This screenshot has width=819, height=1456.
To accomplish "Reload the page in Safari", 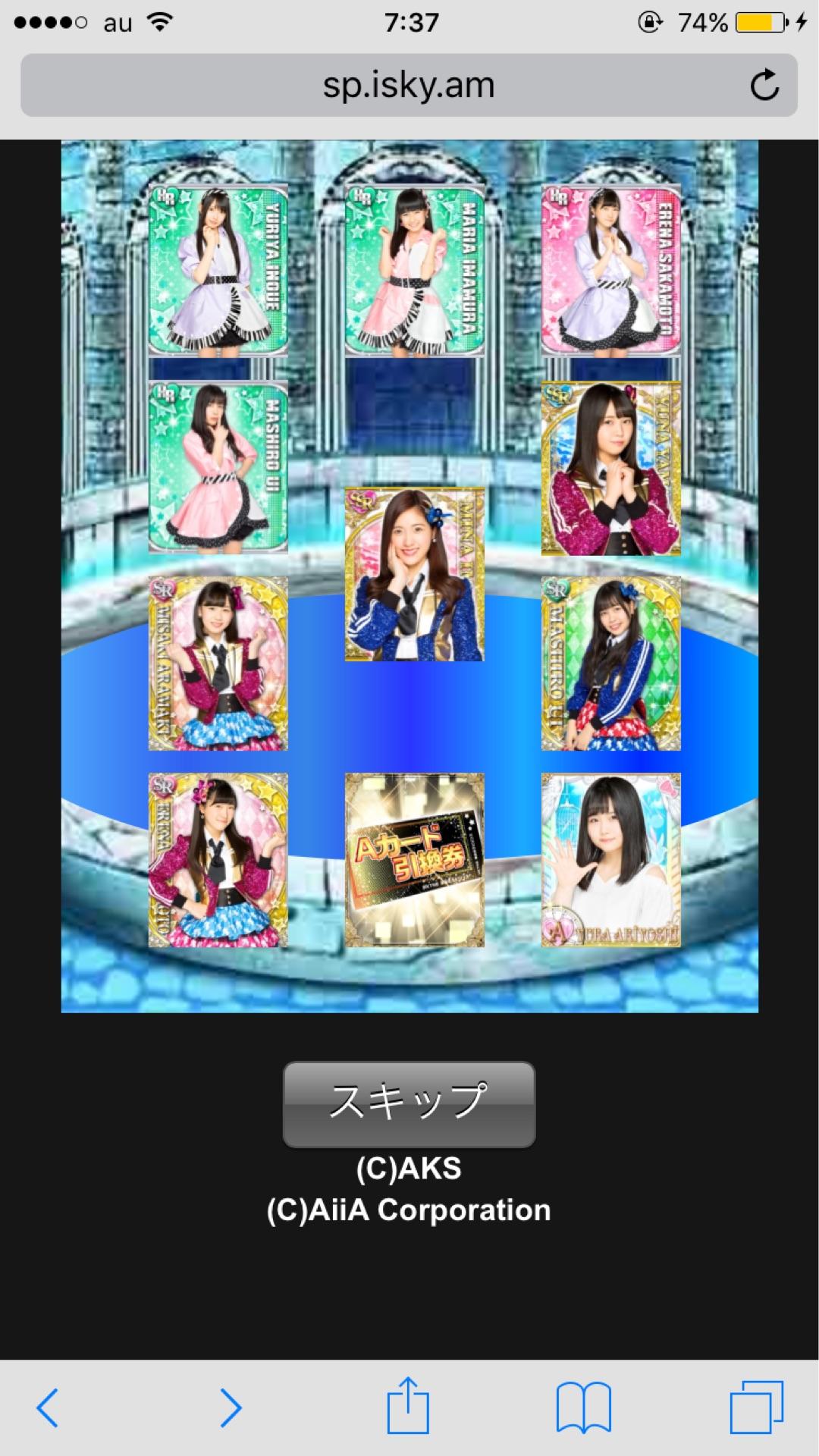I will (x=764, y=85).
